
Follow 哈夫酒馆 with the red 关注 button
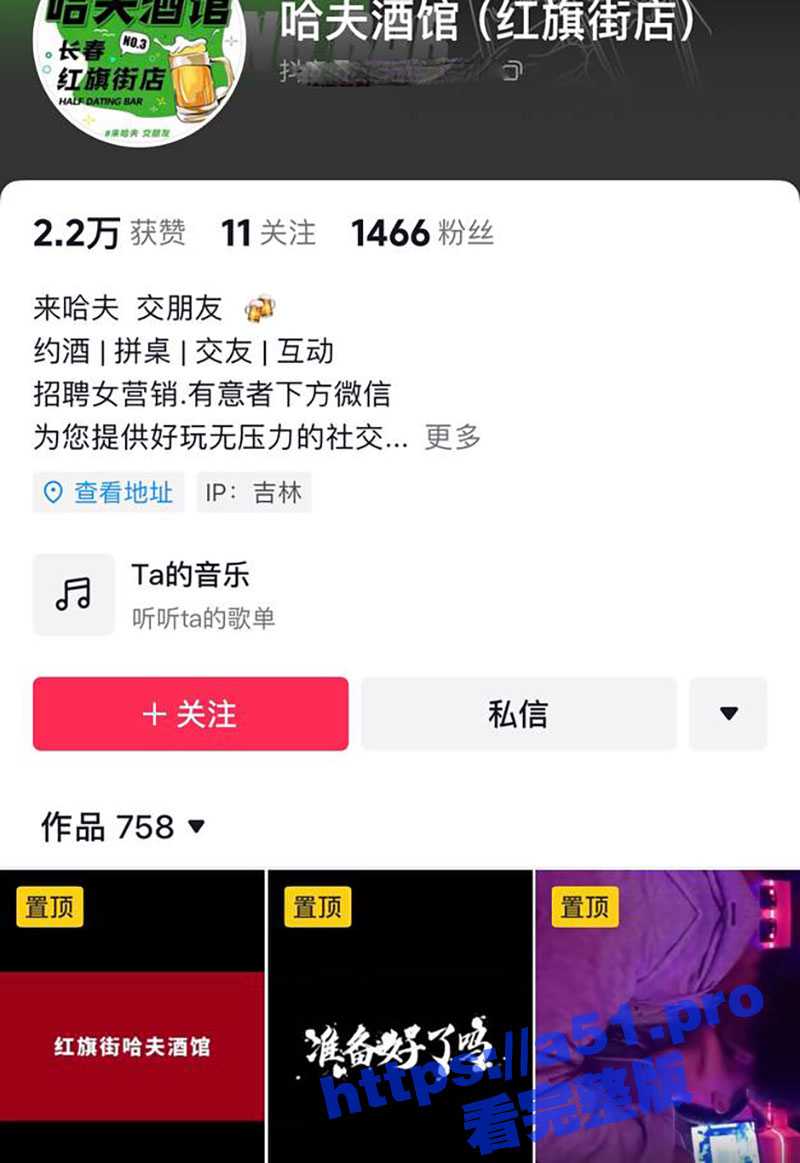tap(190, 714)
